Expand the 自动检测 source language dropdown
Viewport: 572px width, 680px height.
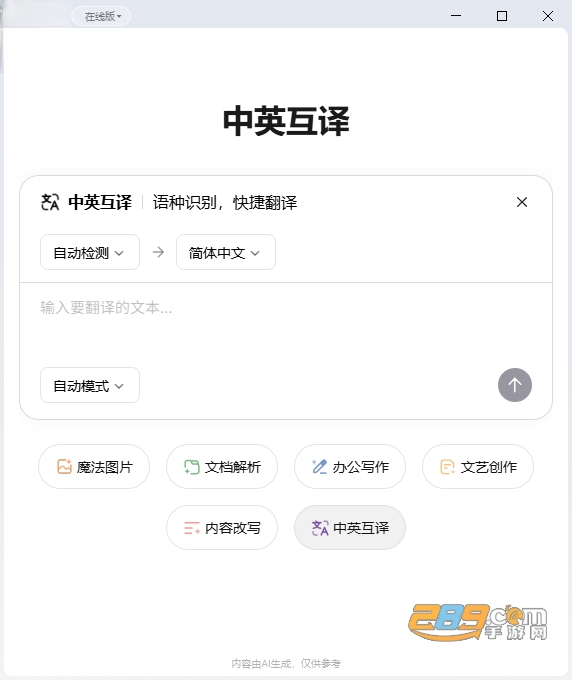[90, 252]
